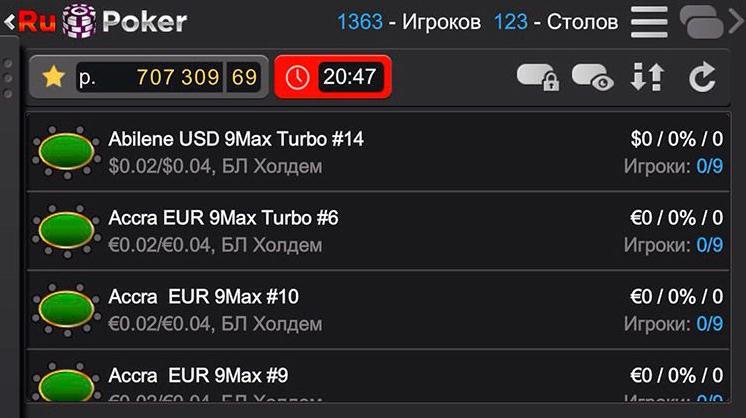Go back via the left arrow
Viewport: 746px width, 418px height.
(9, 20)
